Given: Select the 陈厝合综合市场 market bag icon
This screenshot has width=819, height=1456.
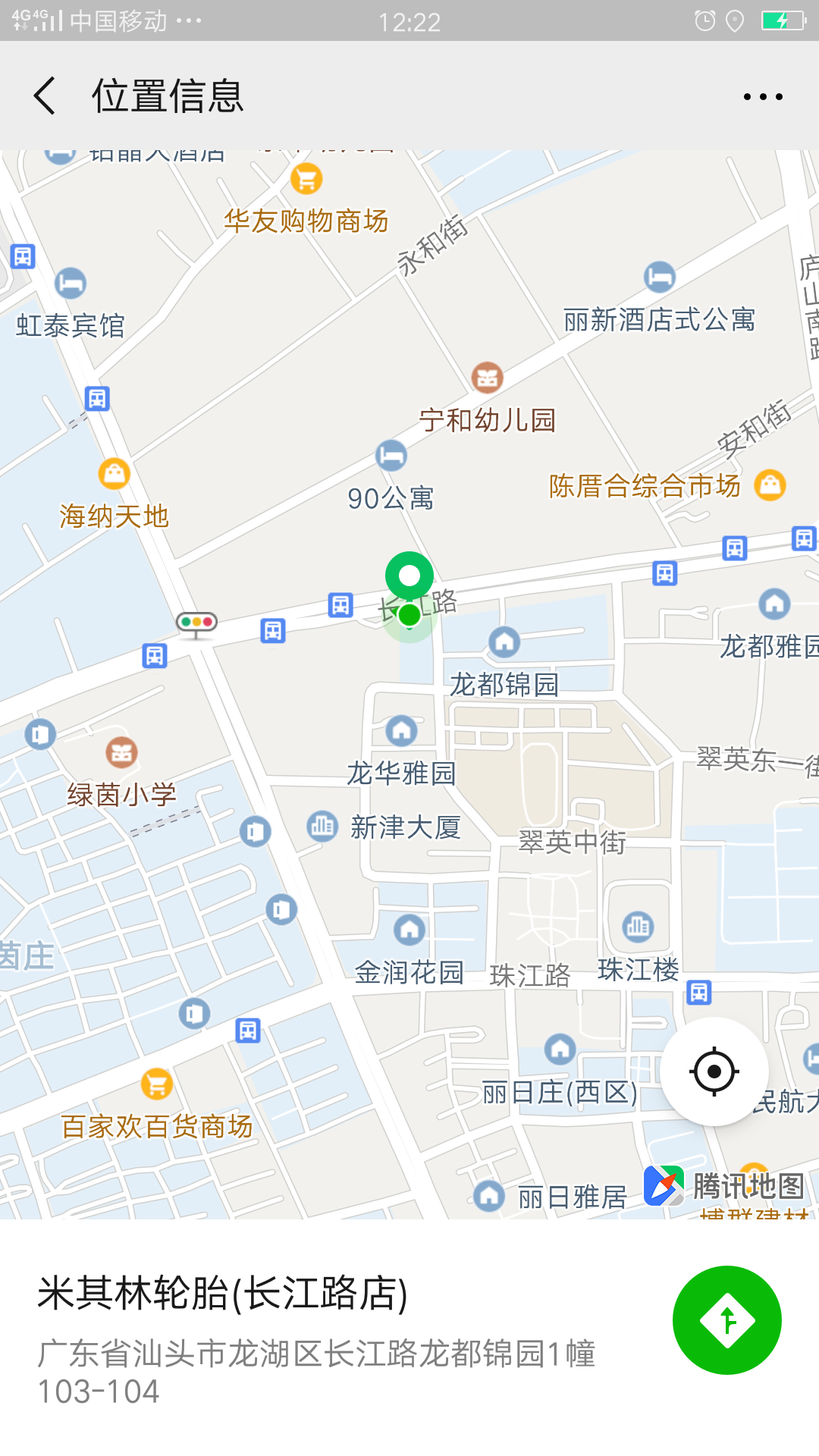Looking at the screenshot, I should click(x=771, y=486).
